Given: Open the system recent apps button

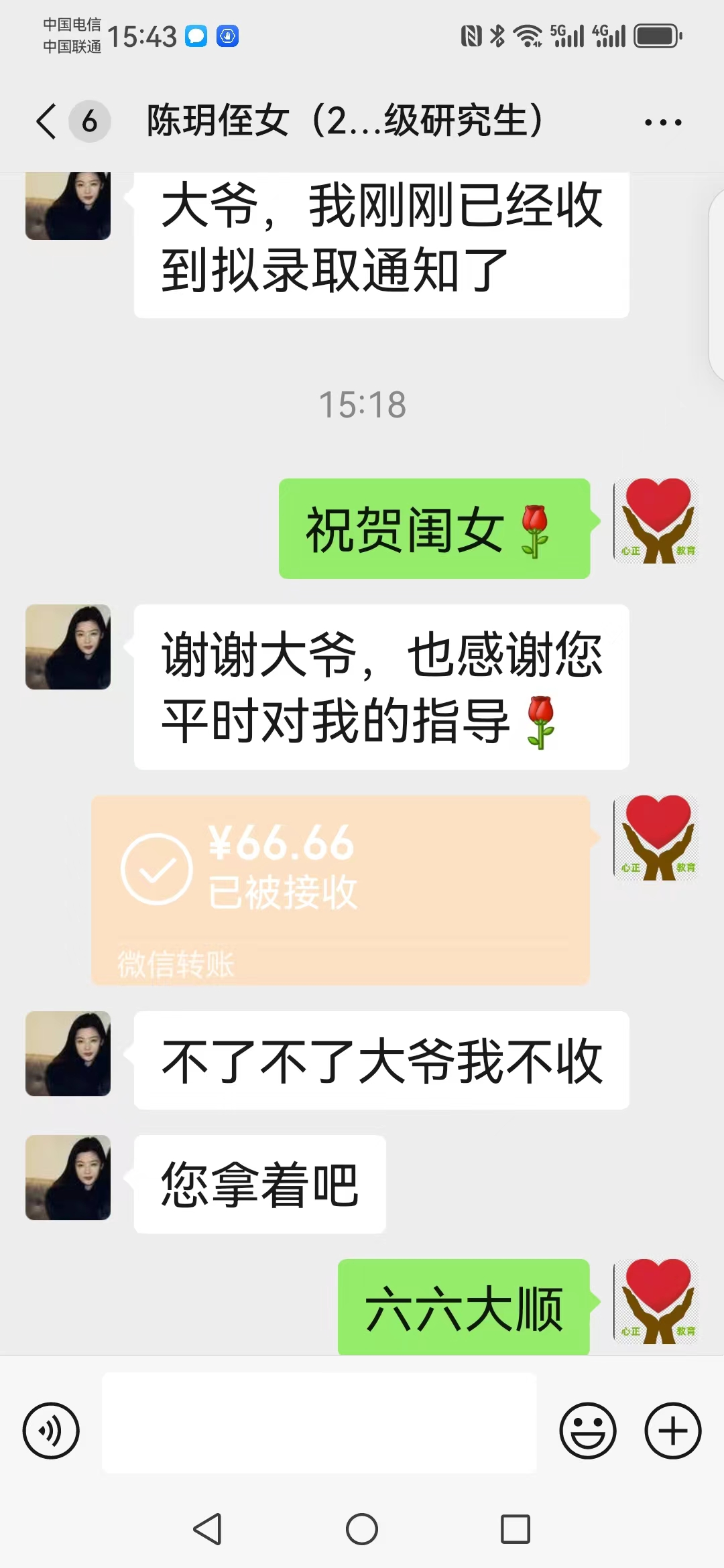Looking at the screenshot, I should click(515, 1529).
